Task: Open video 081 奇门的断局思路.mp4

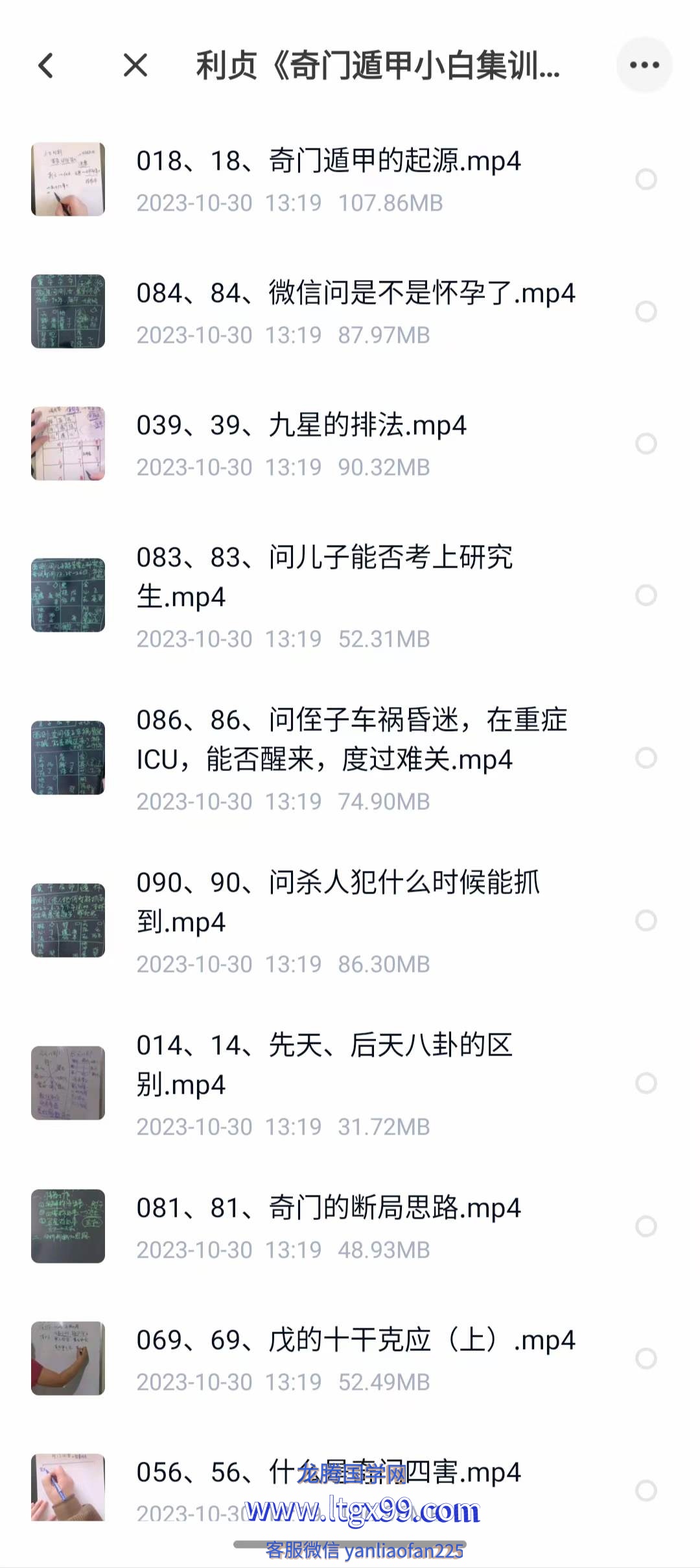Action: tap(328, 1208)
